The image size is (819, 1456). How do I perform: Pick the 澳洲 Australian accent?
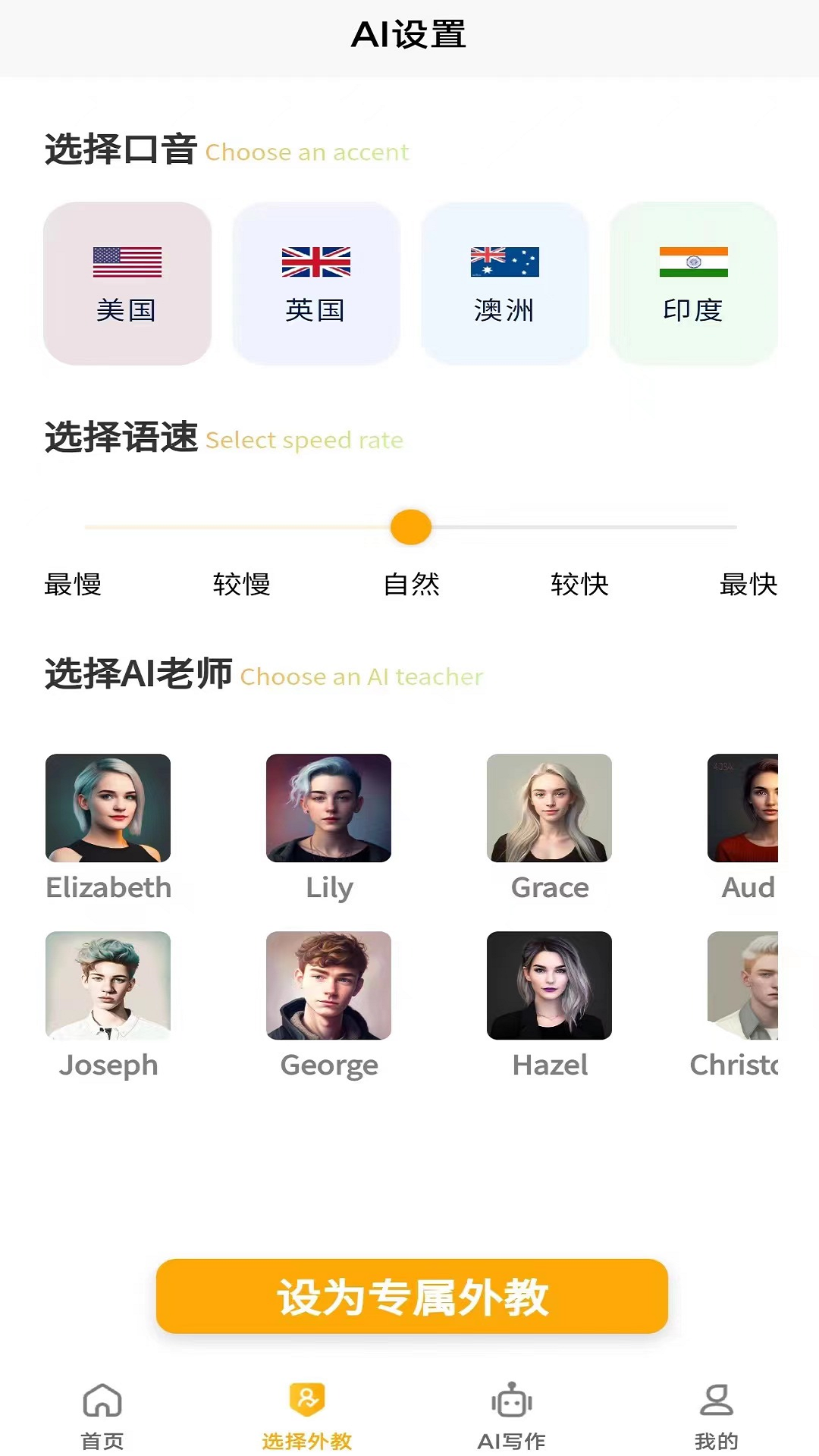pos(505,283)
